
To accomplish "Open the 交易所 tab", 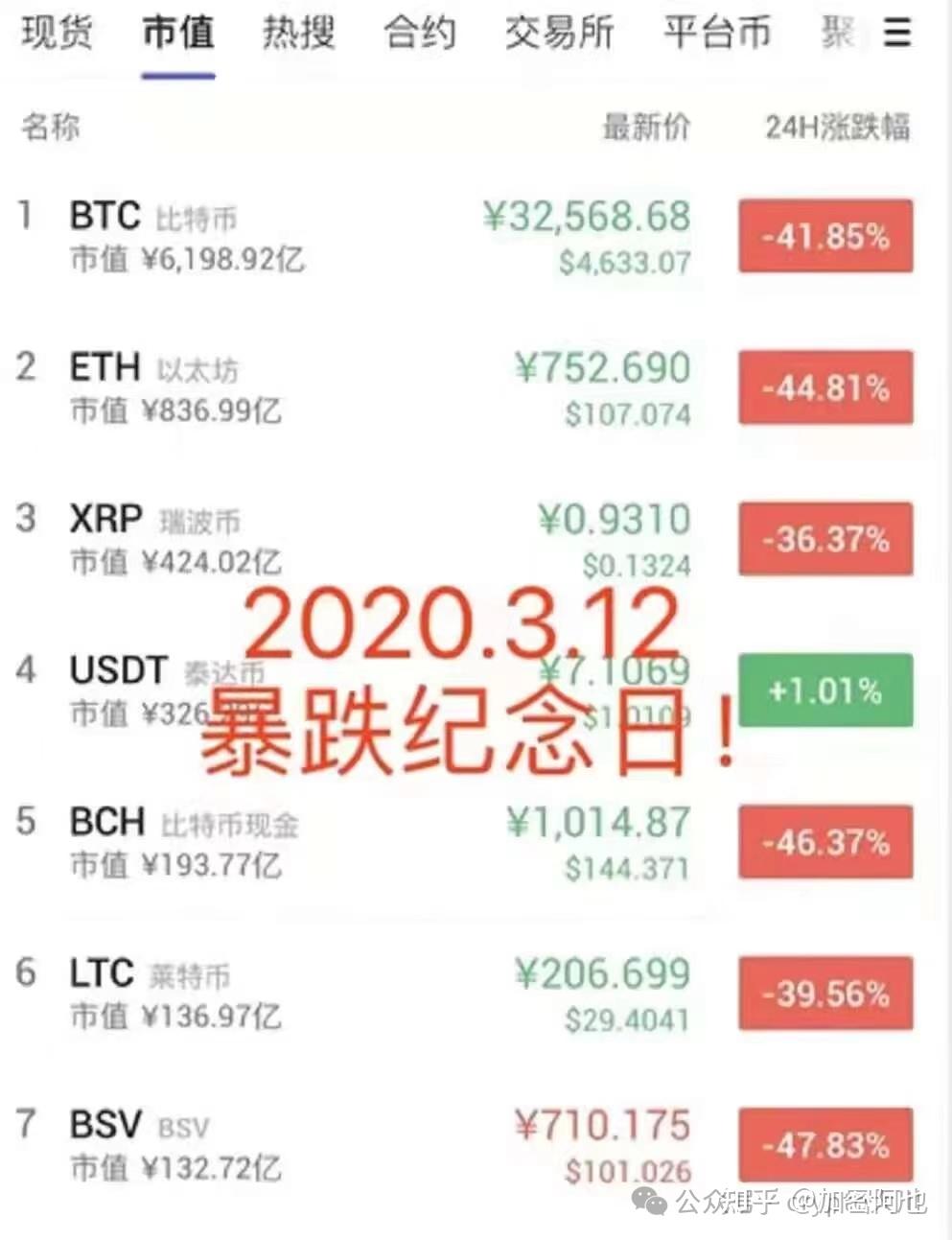I will tap(561, 32).
